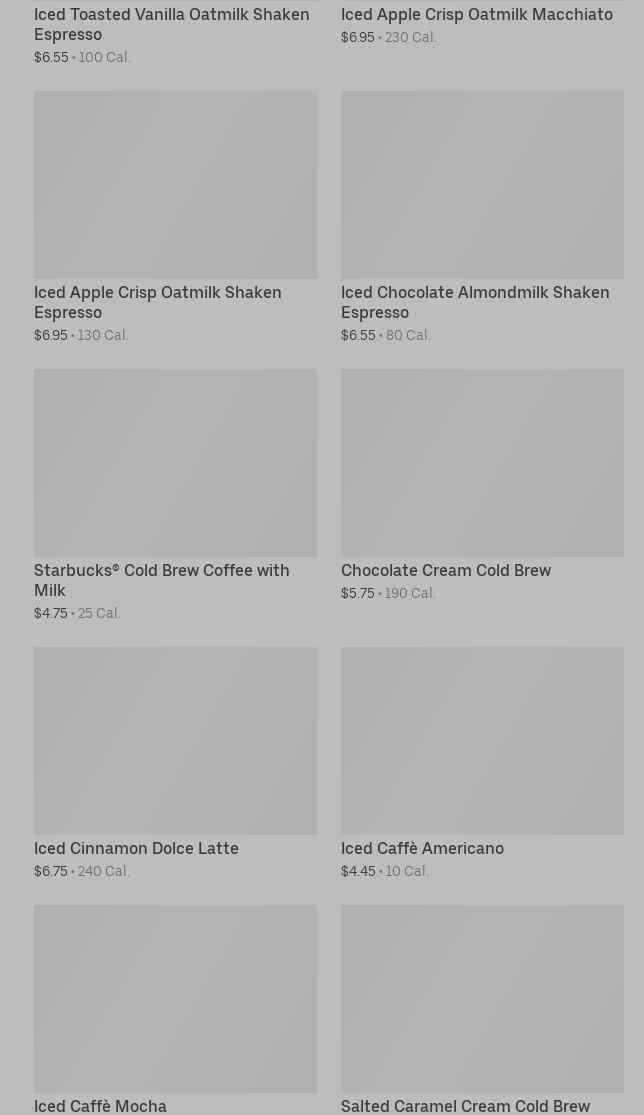Open the Iced Caffè Mocha item

tap(175, 1010)
